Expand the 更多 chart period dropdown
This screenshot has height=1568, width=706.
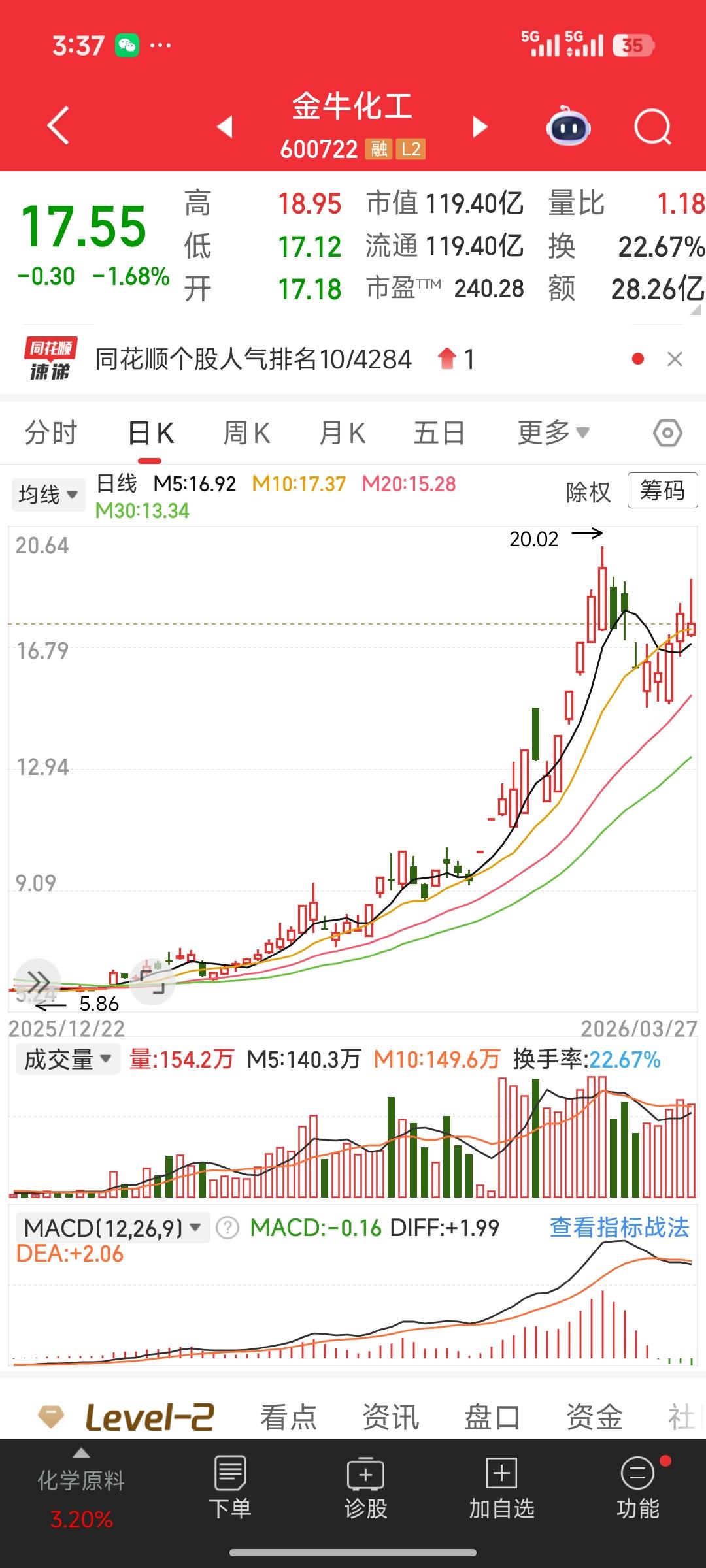(553, 433)
